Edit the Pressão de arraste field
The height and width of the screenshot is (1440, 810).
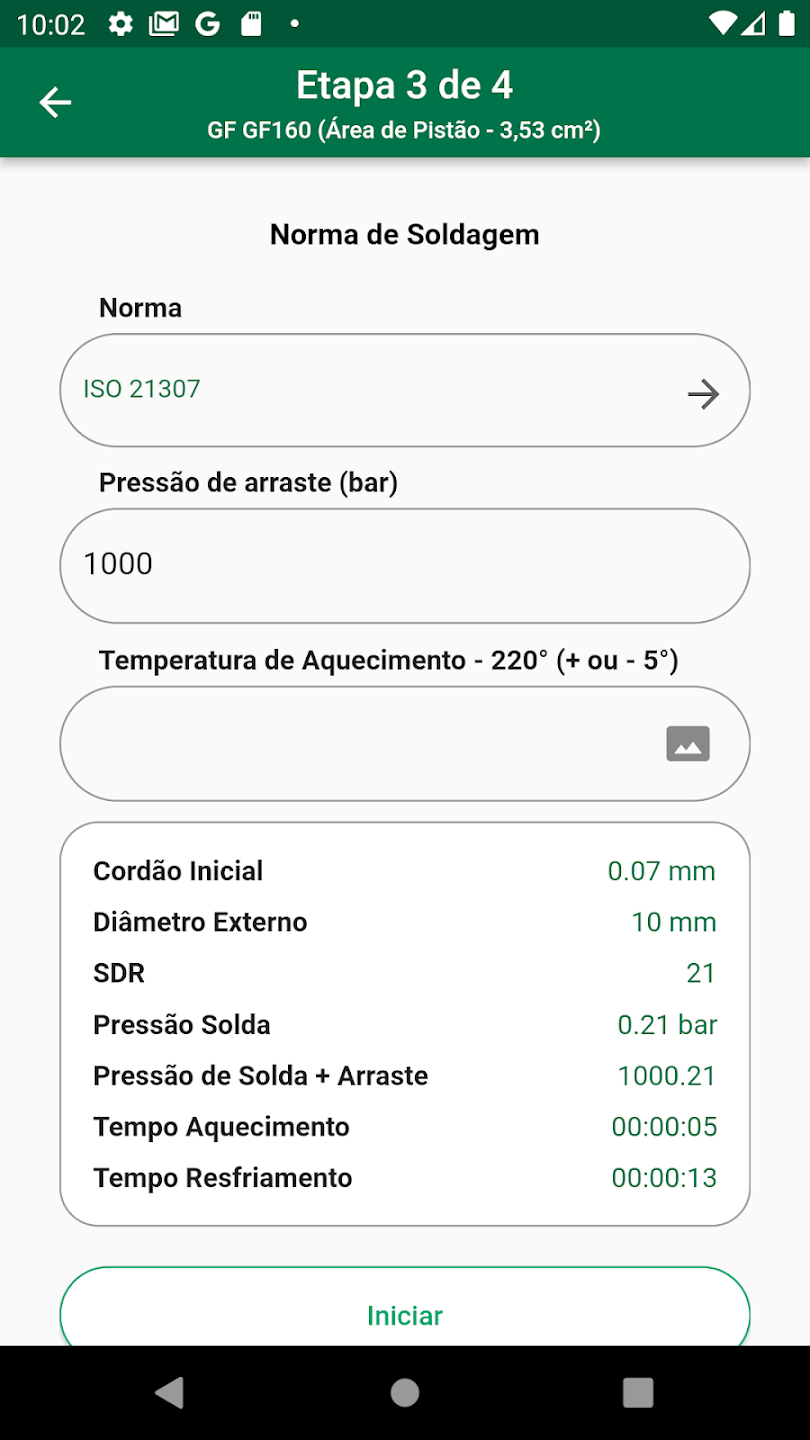(x=404, y=565)
